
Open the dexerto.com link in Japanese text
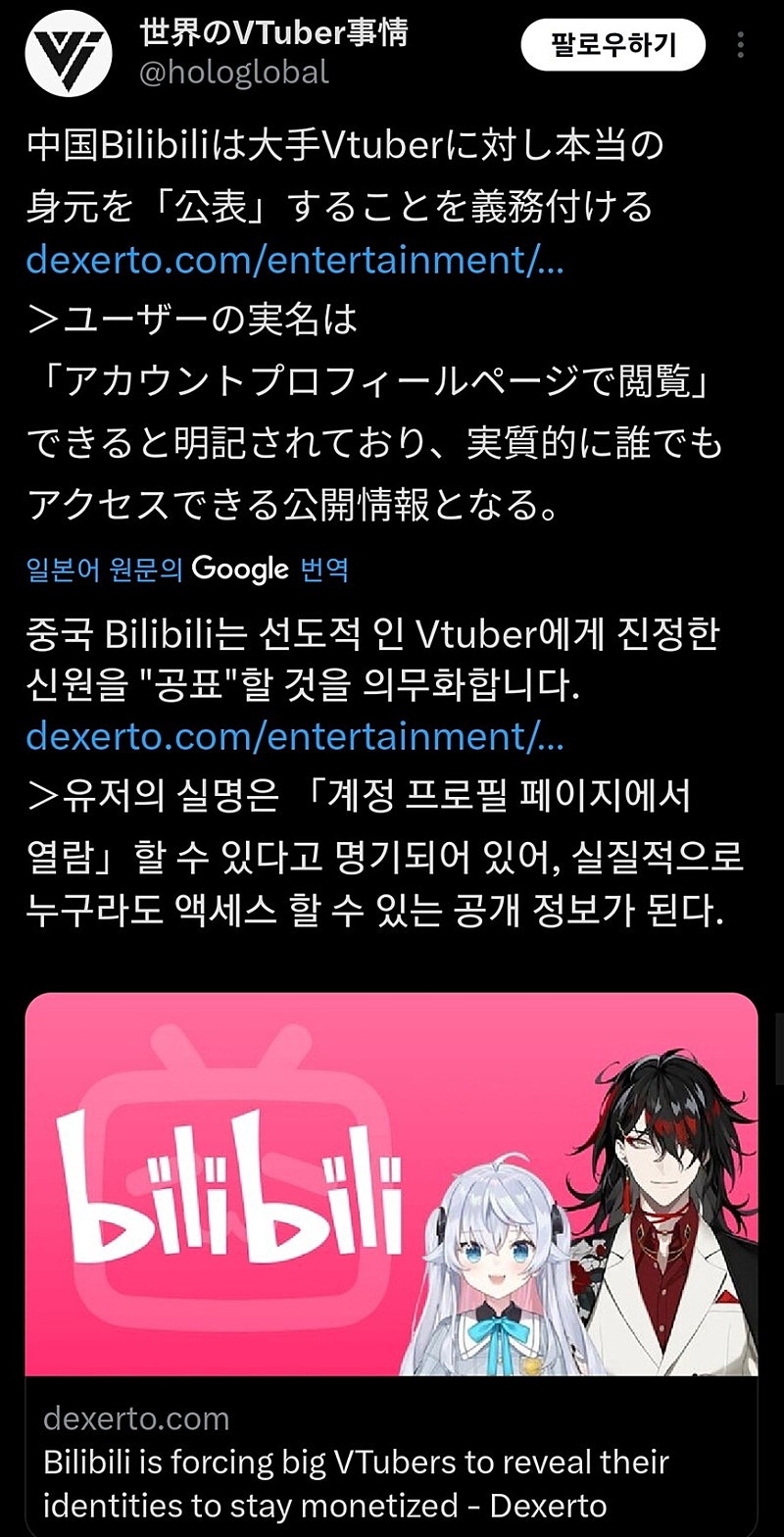294,261
